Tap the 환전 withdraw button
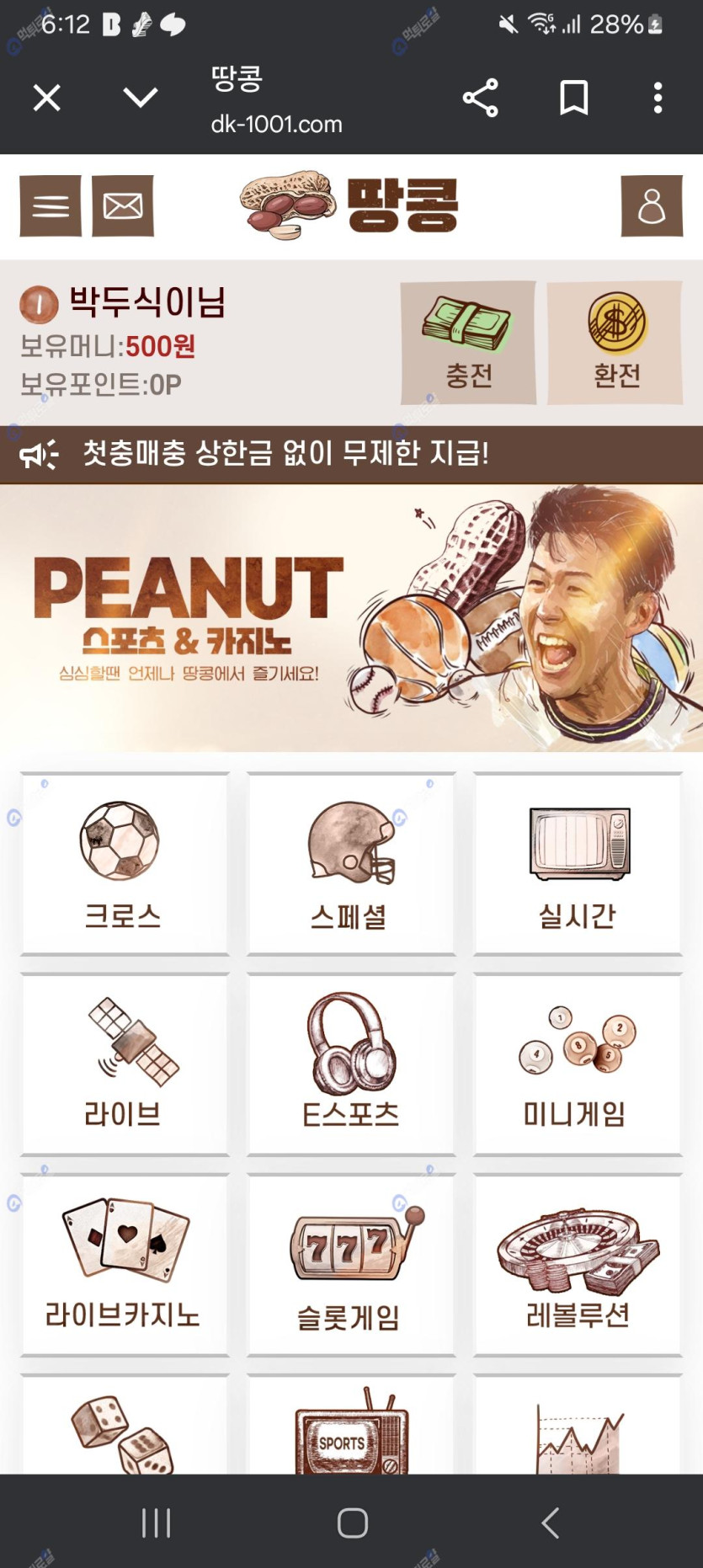The image size is (703, 1568). click(615, 343)
